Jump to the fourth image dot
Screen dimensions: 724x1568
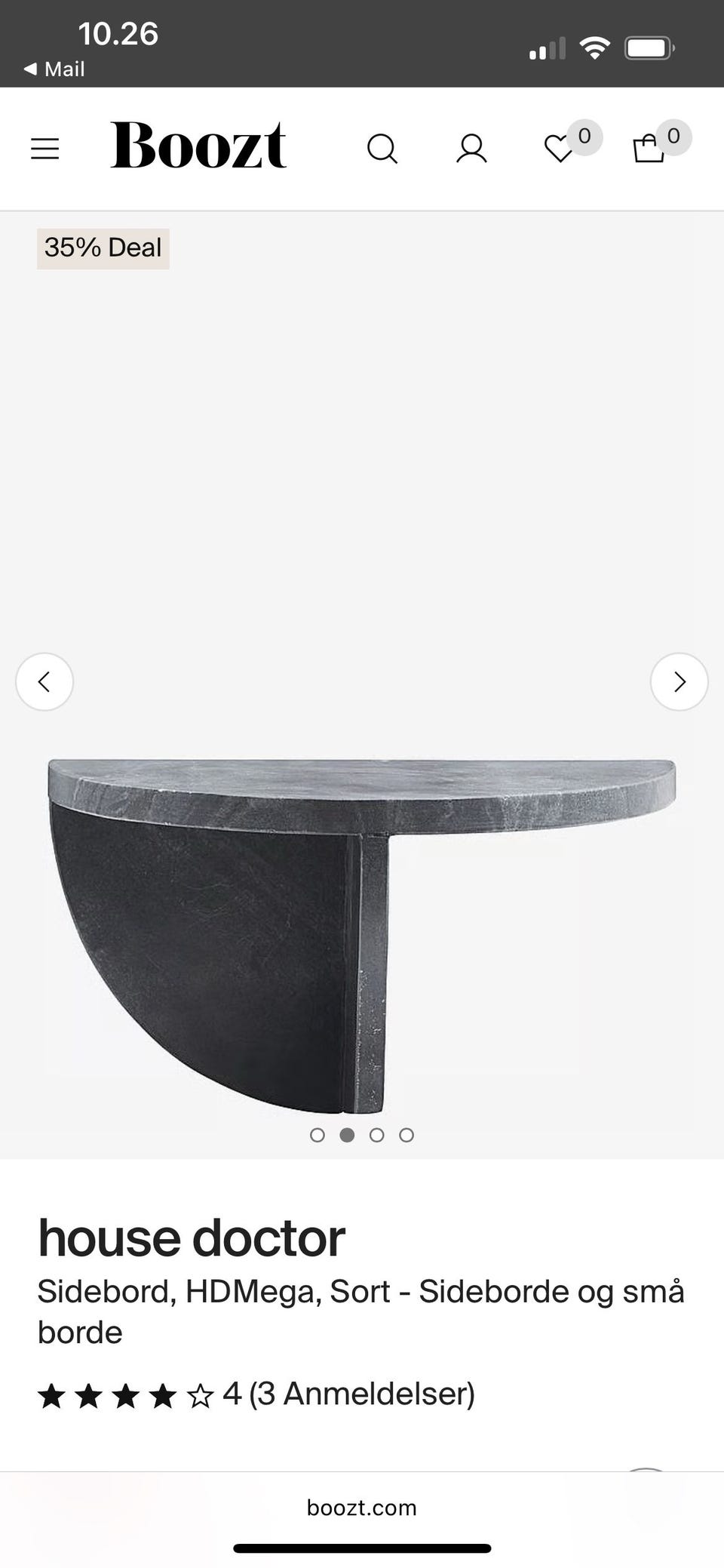tap(406, 1135)
